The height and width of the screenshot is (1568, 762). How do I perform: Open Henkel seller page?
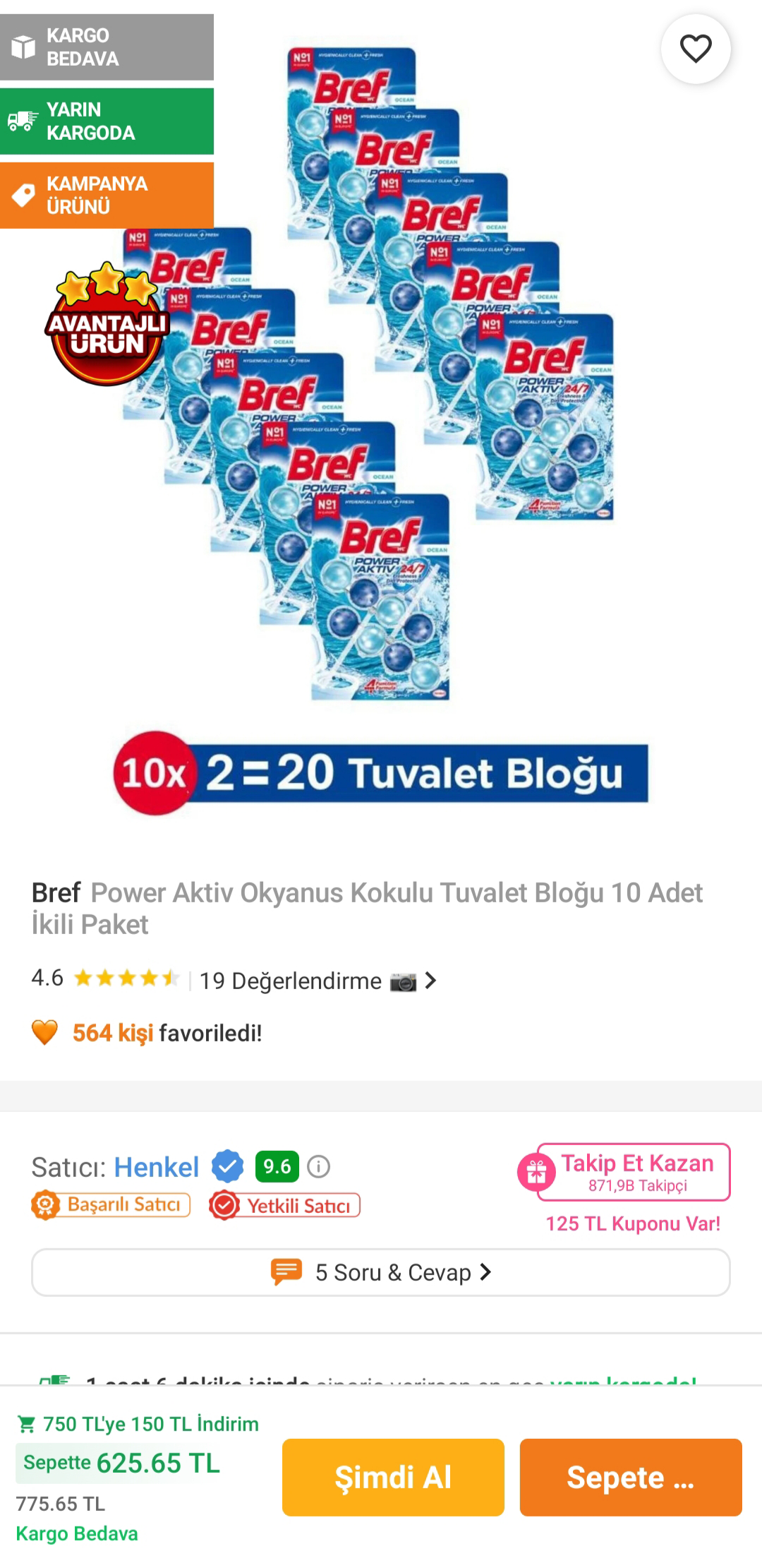[x=157, y=1167]
